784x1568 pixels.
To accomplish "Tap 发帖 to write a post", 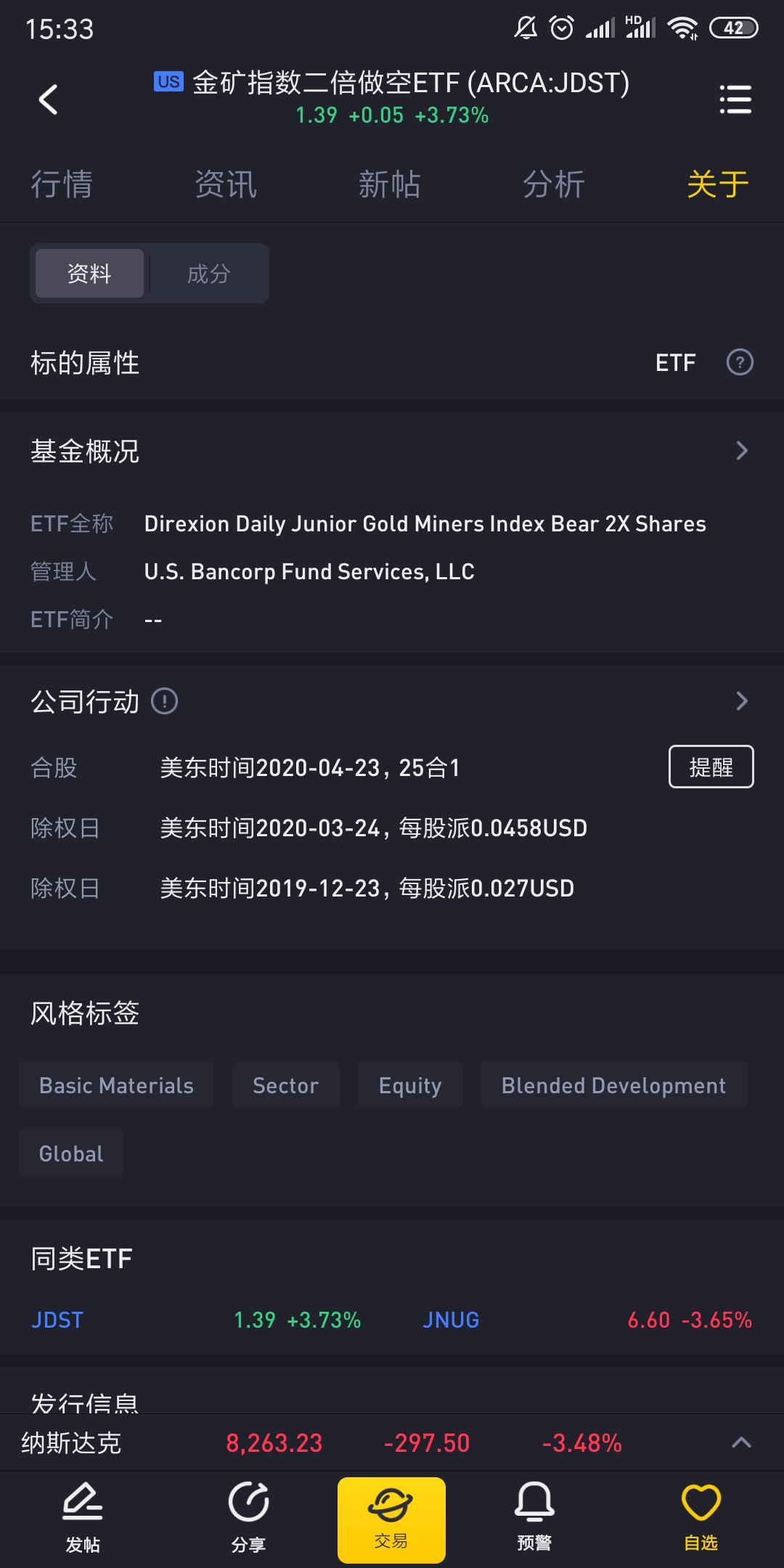I will pos(83,1517).
